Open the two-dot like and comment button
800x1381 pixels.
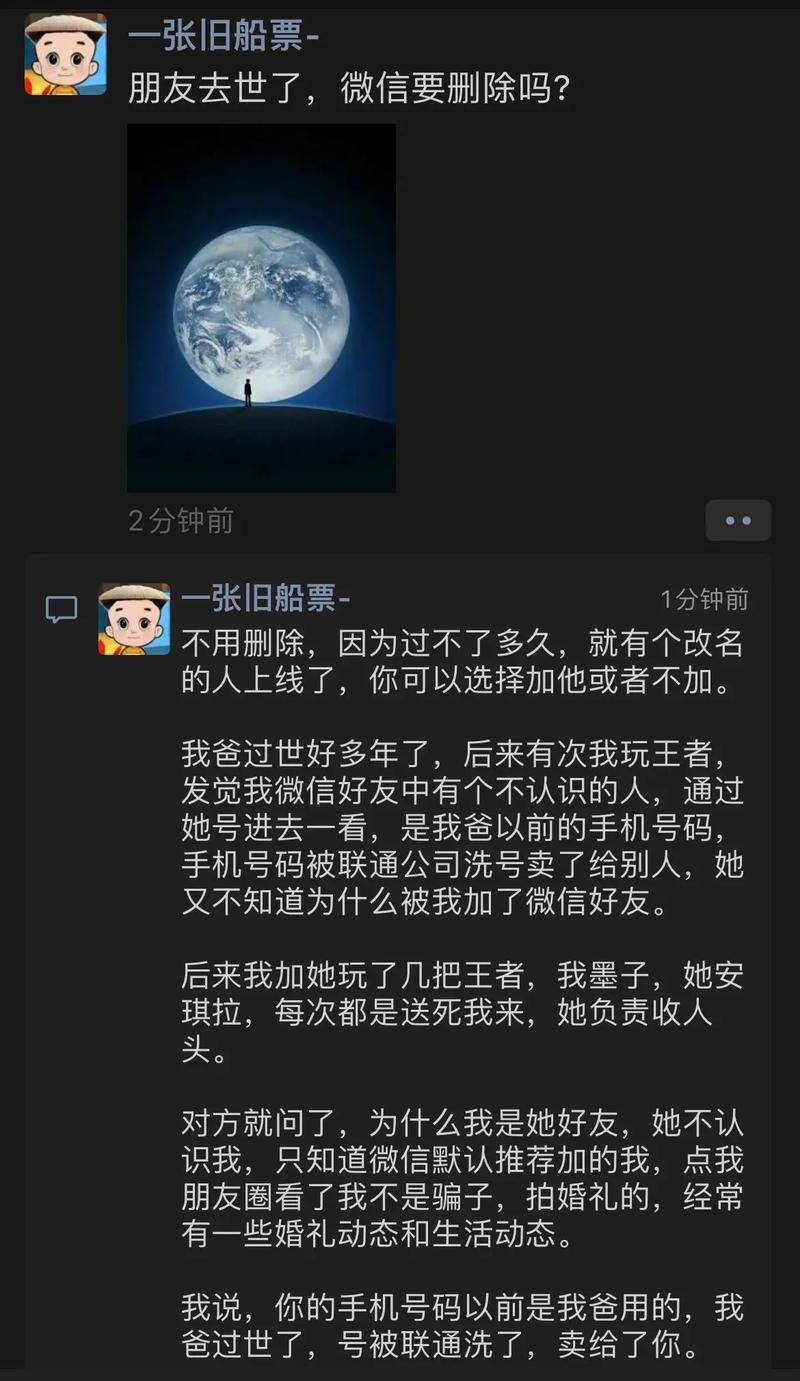(738, 521)
